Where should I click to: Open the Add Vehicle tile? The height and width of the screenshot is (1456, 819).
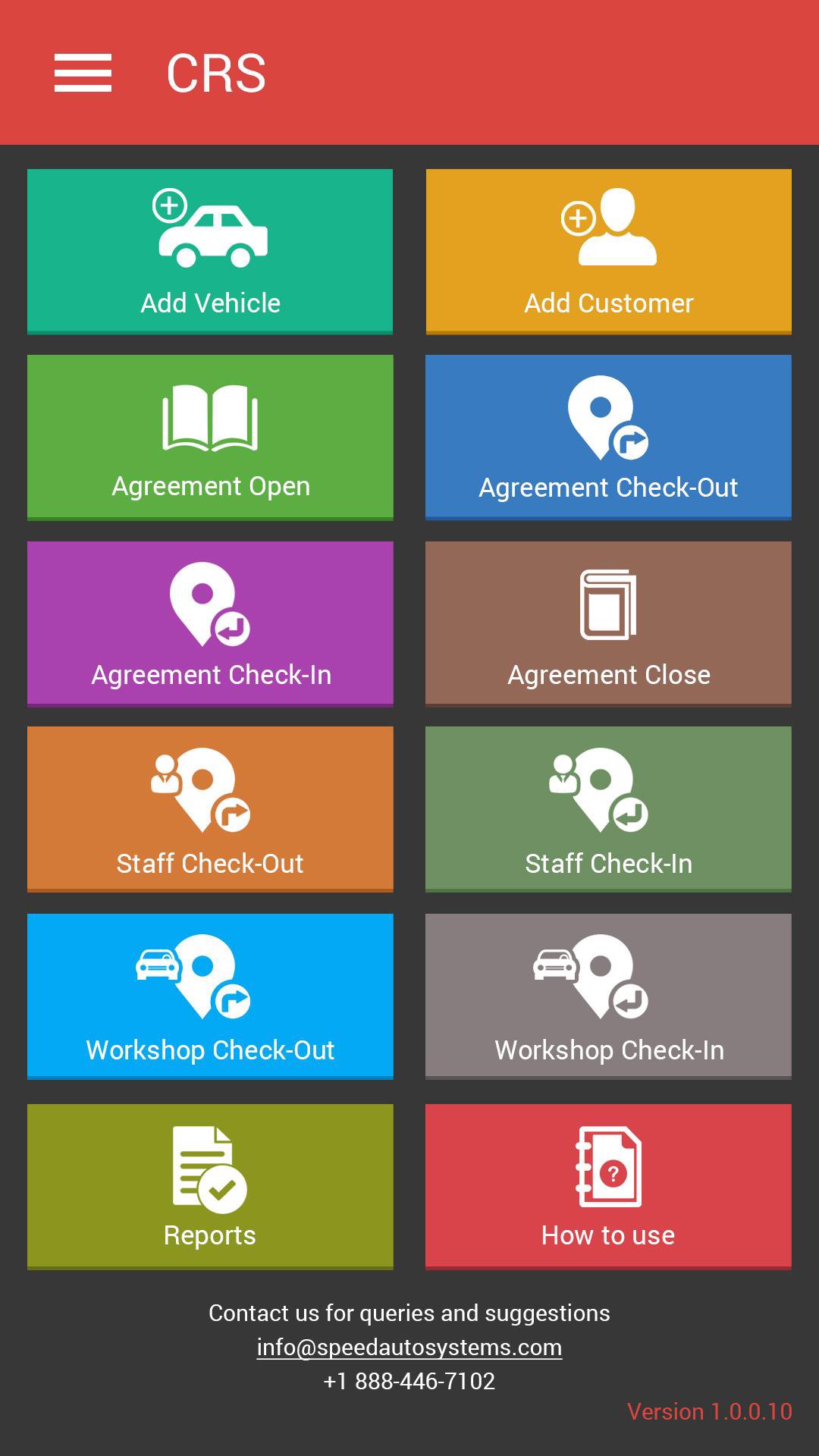click(210, 251)
